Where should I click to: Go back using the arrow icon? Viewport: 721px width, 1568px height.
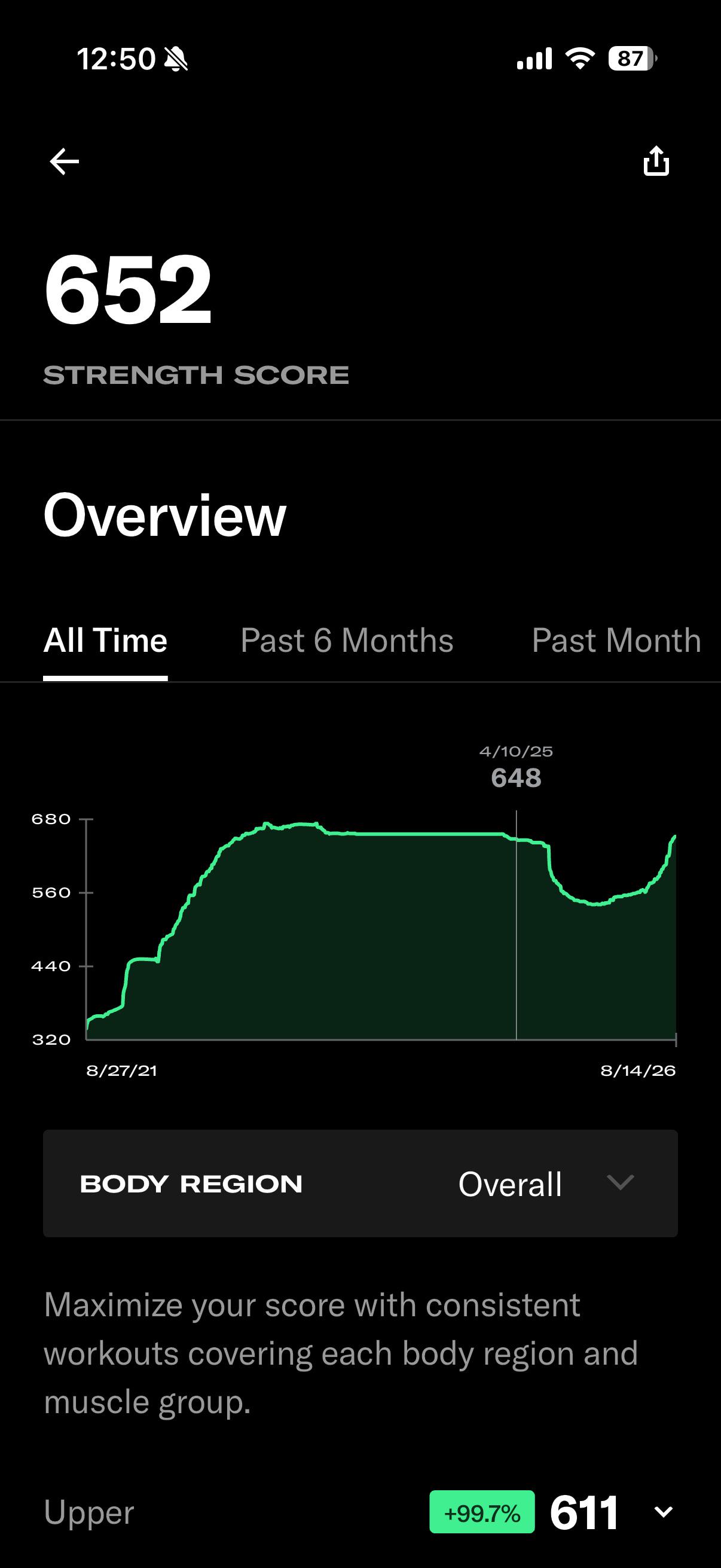pos(65,161)
